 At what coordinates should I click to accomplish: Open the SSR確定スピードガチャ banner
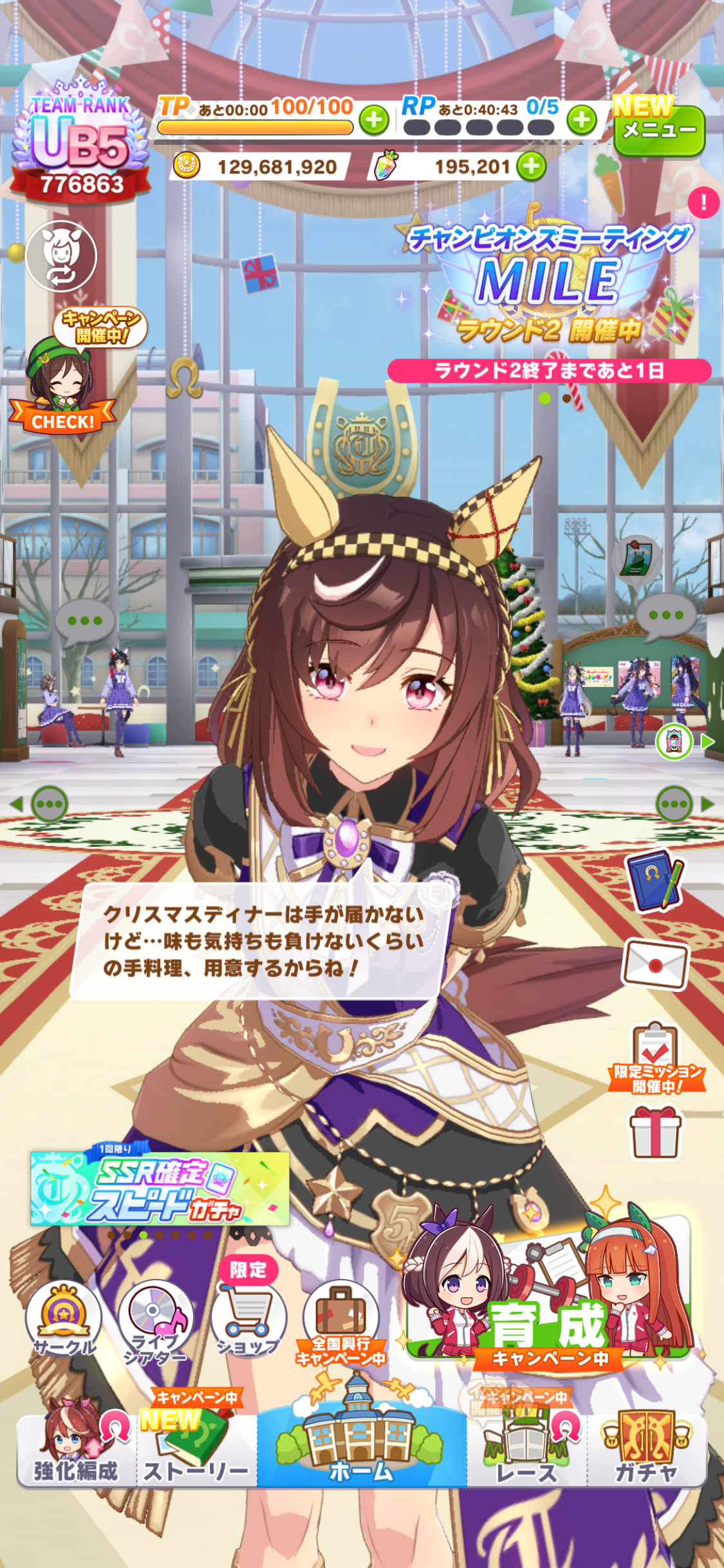[160, 1188]
